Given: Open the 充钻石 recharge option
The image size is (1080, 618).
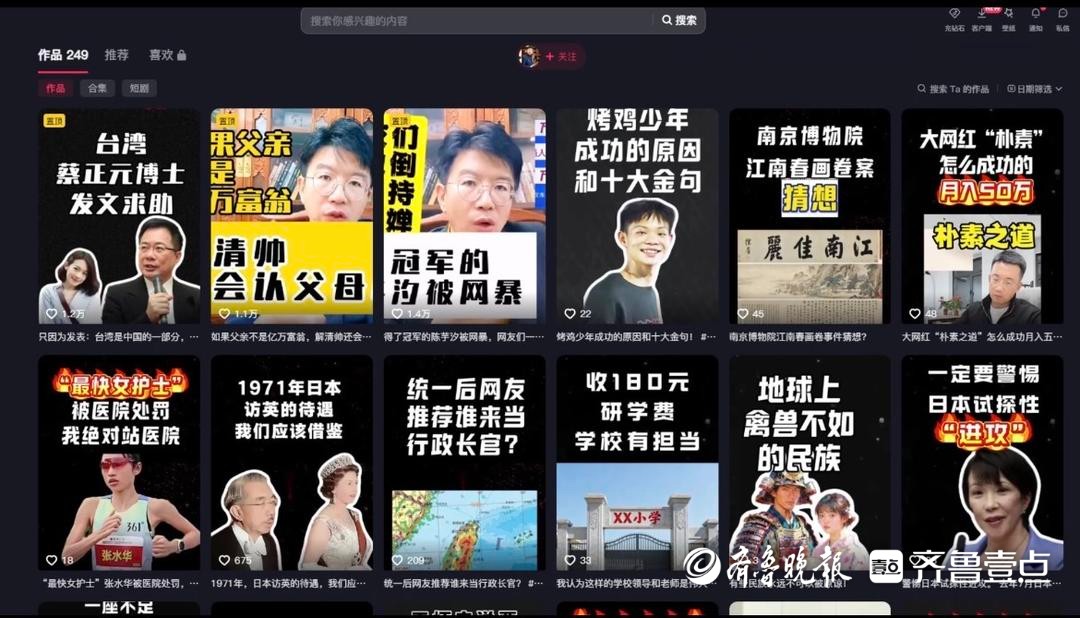Looking at the screenshot, I should (x=954, y=18).
